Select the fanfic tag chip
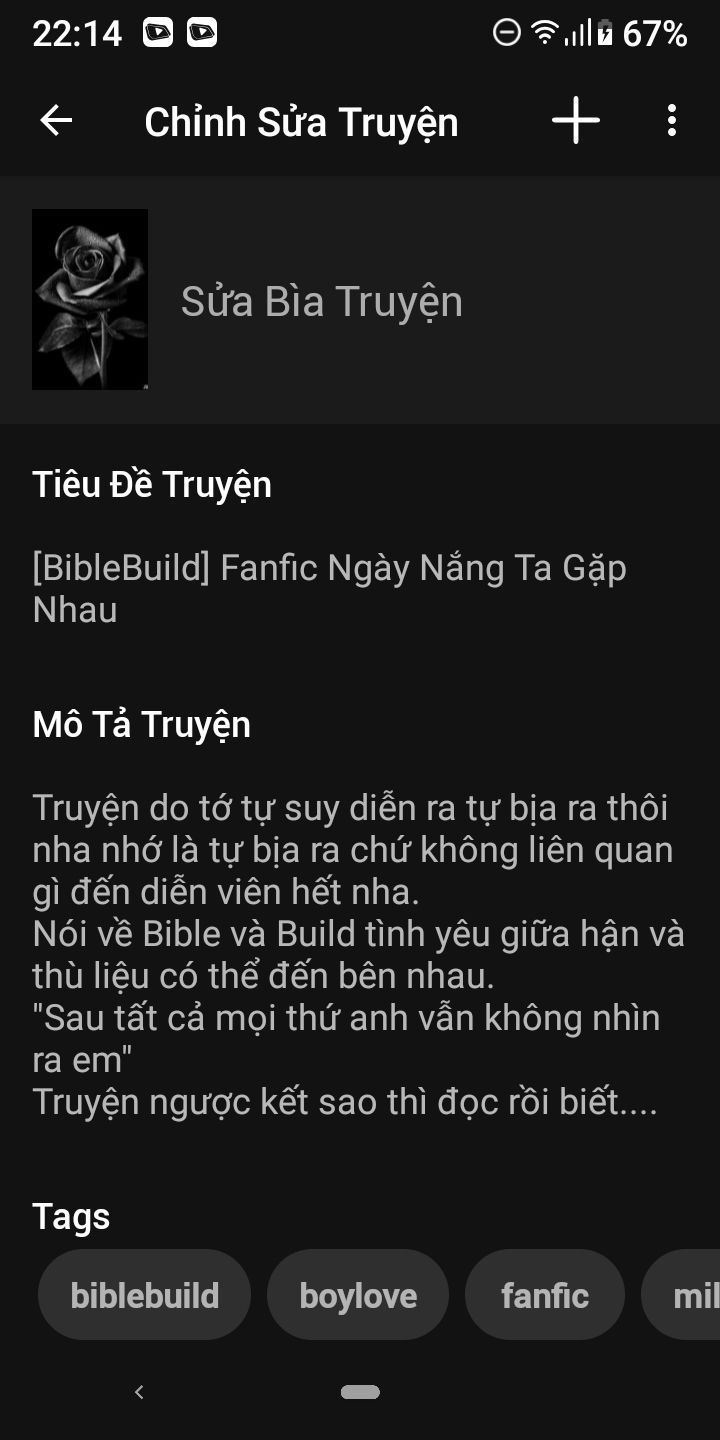The image size is (720, 1440). pos(544,1295)
